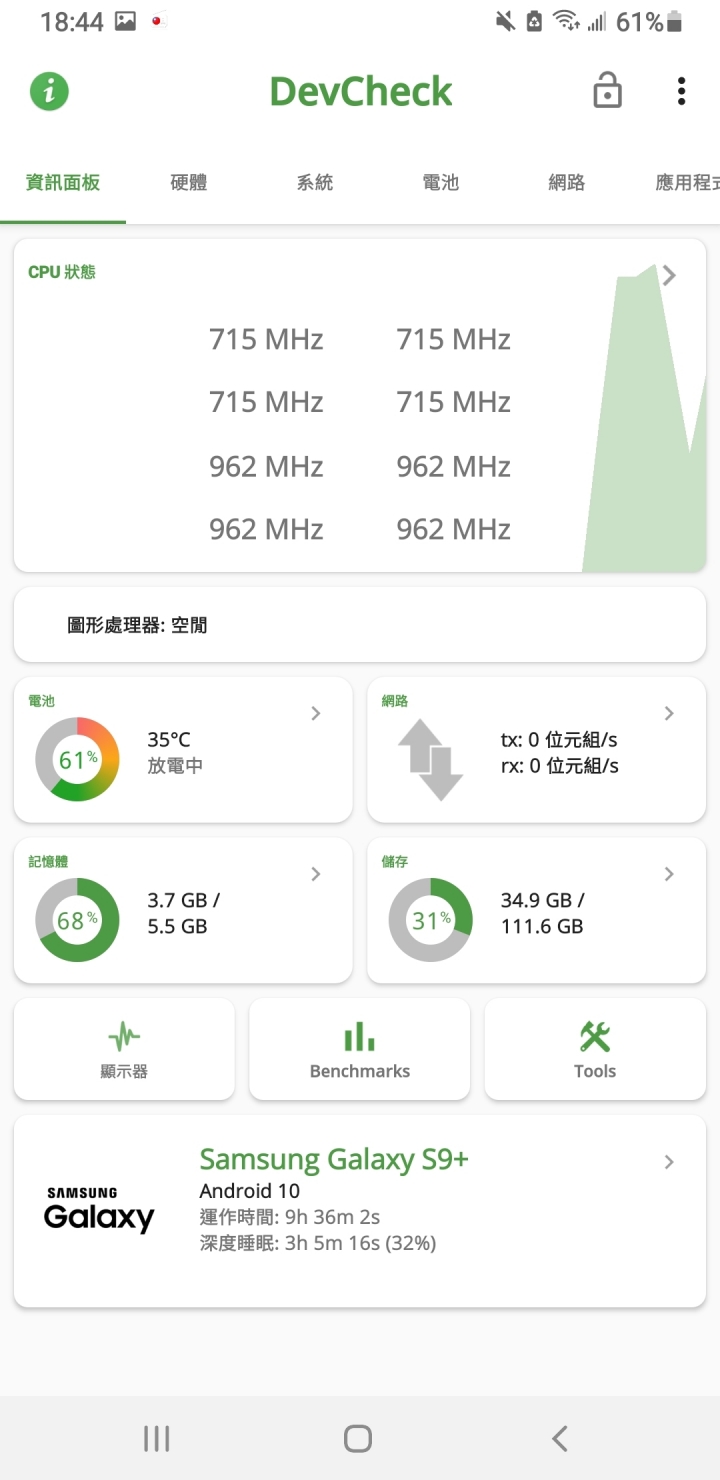The height and width of the screenshot is (1480, 720).
Task: Open the Samsung Galaxy S9+ device card
Action: coord(360,1211)
